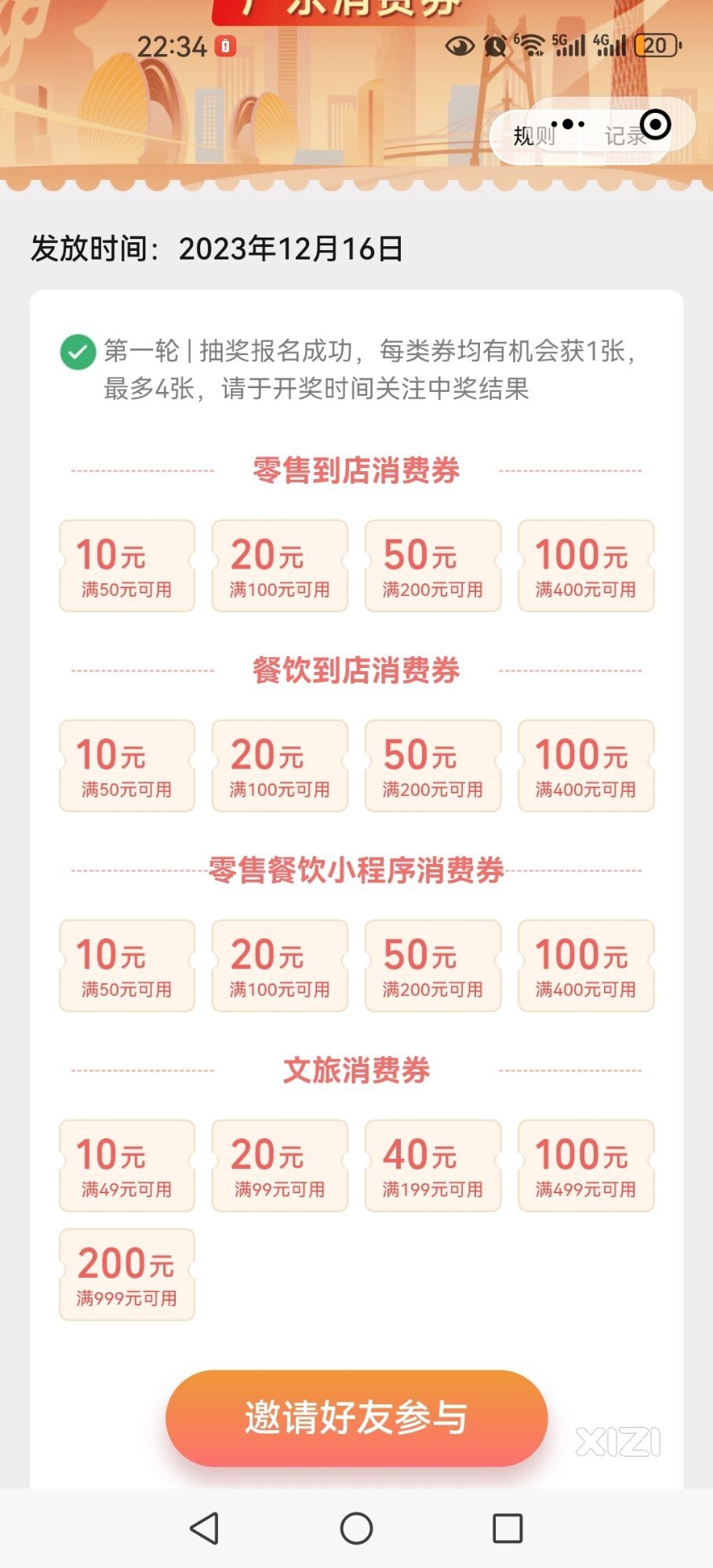The width and height of the screenshot is (713, 1568).
Task: Go back with the system back button
Action: coord(205,1528)
